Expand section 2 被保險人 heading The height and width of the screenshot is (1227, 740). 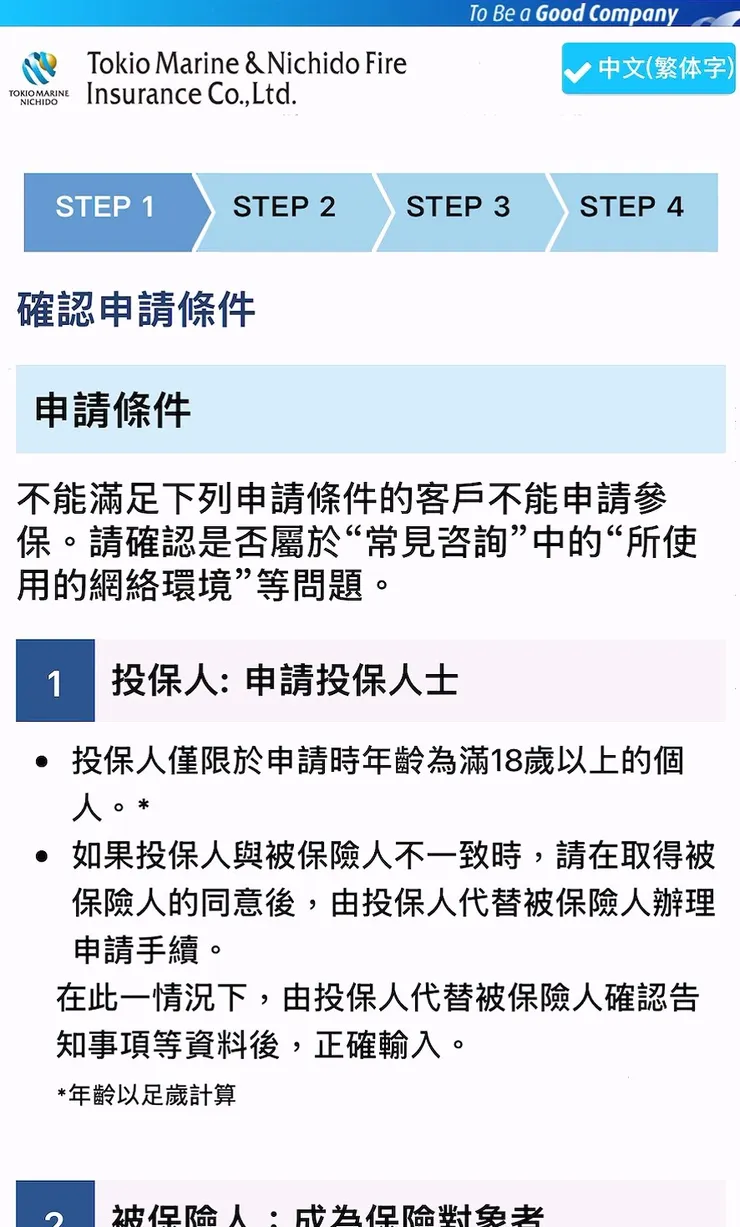[x=300, y=1214]
